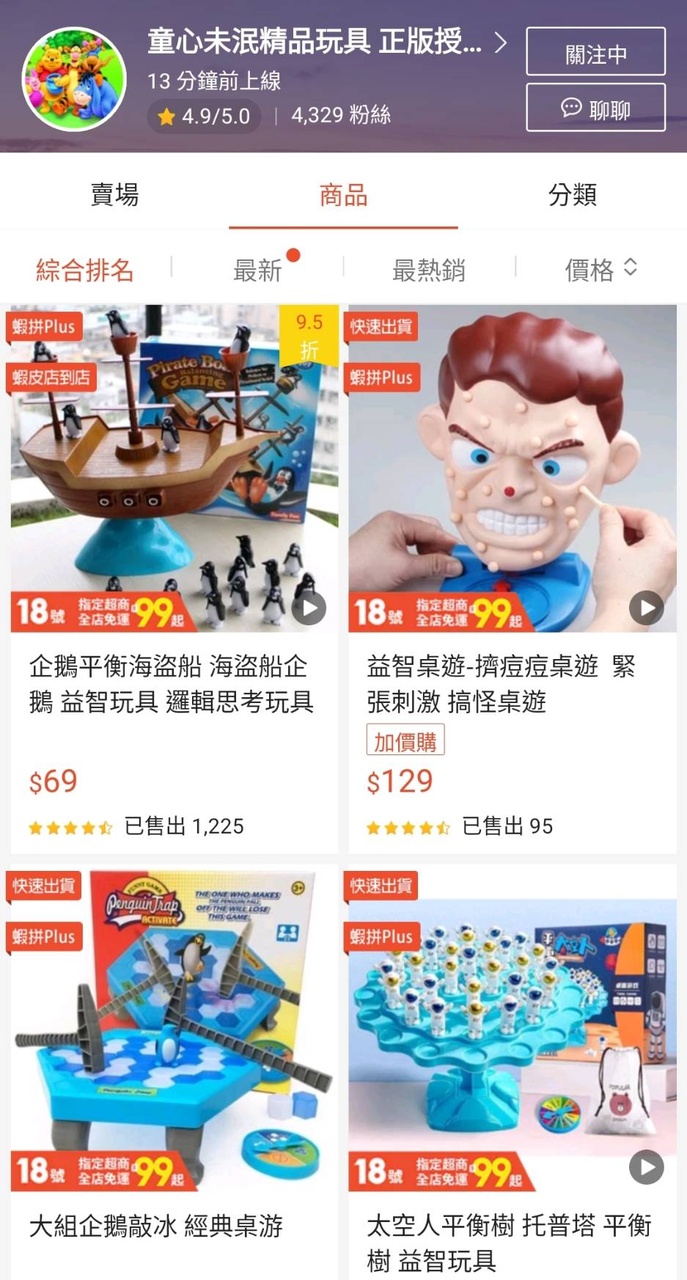The image size is (687, 1280).
Task: Open 聊聊 chat with the seller
Action: point(595,108)
